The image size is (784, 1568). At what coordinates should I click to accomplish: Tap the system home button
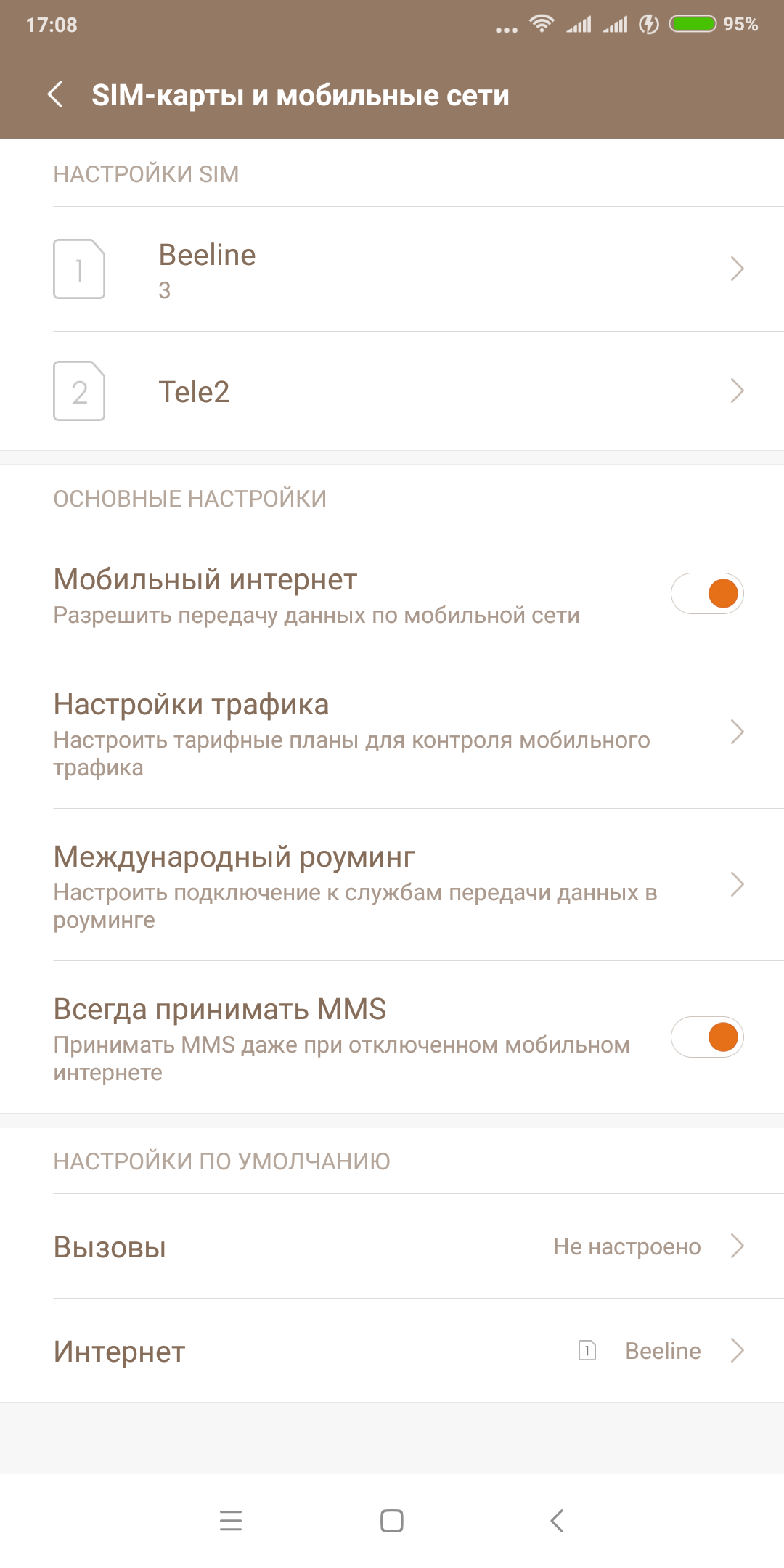point(392,1520)
